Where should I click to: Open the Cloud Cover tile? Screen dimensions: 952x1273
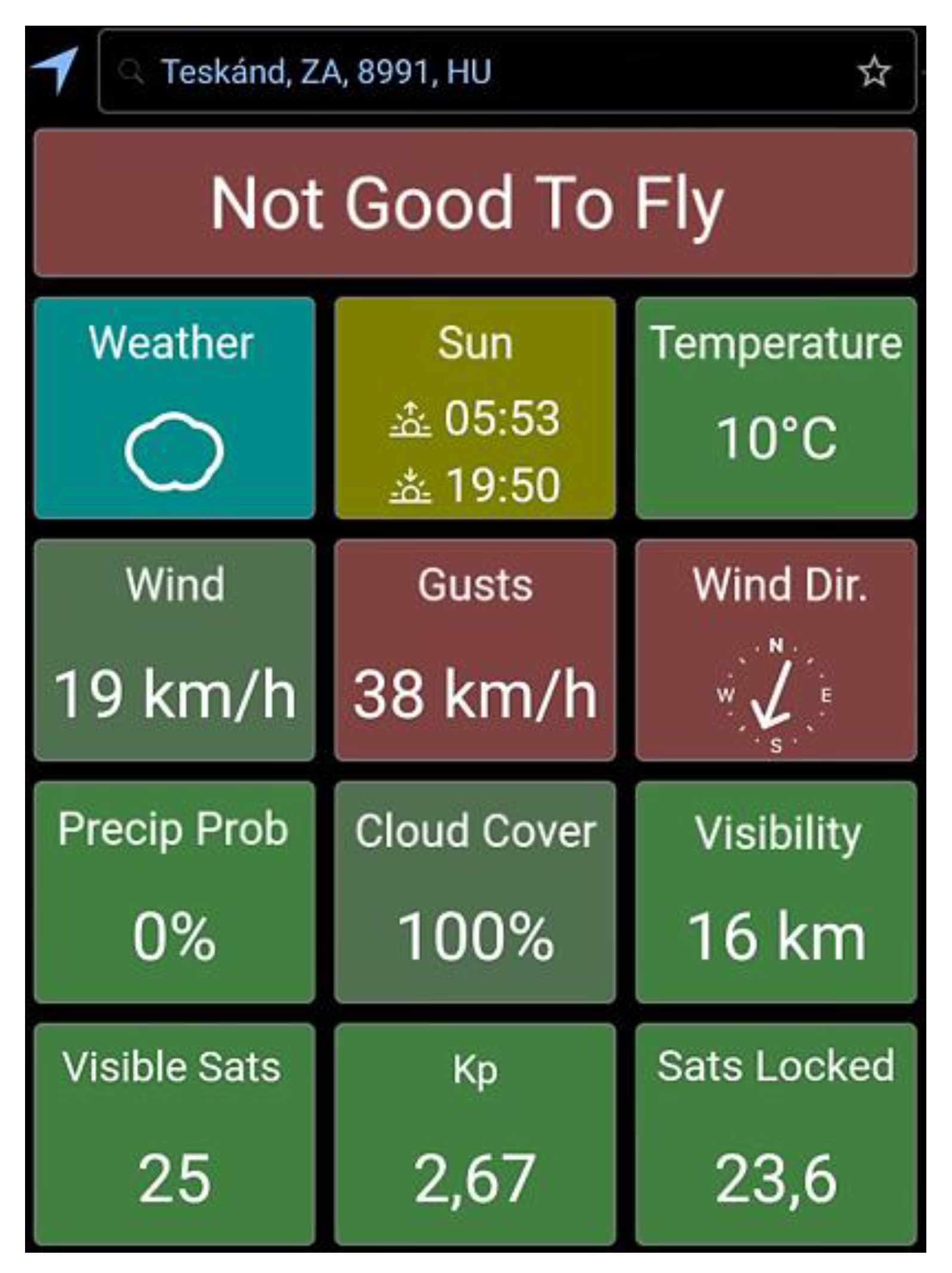point(475,892)
